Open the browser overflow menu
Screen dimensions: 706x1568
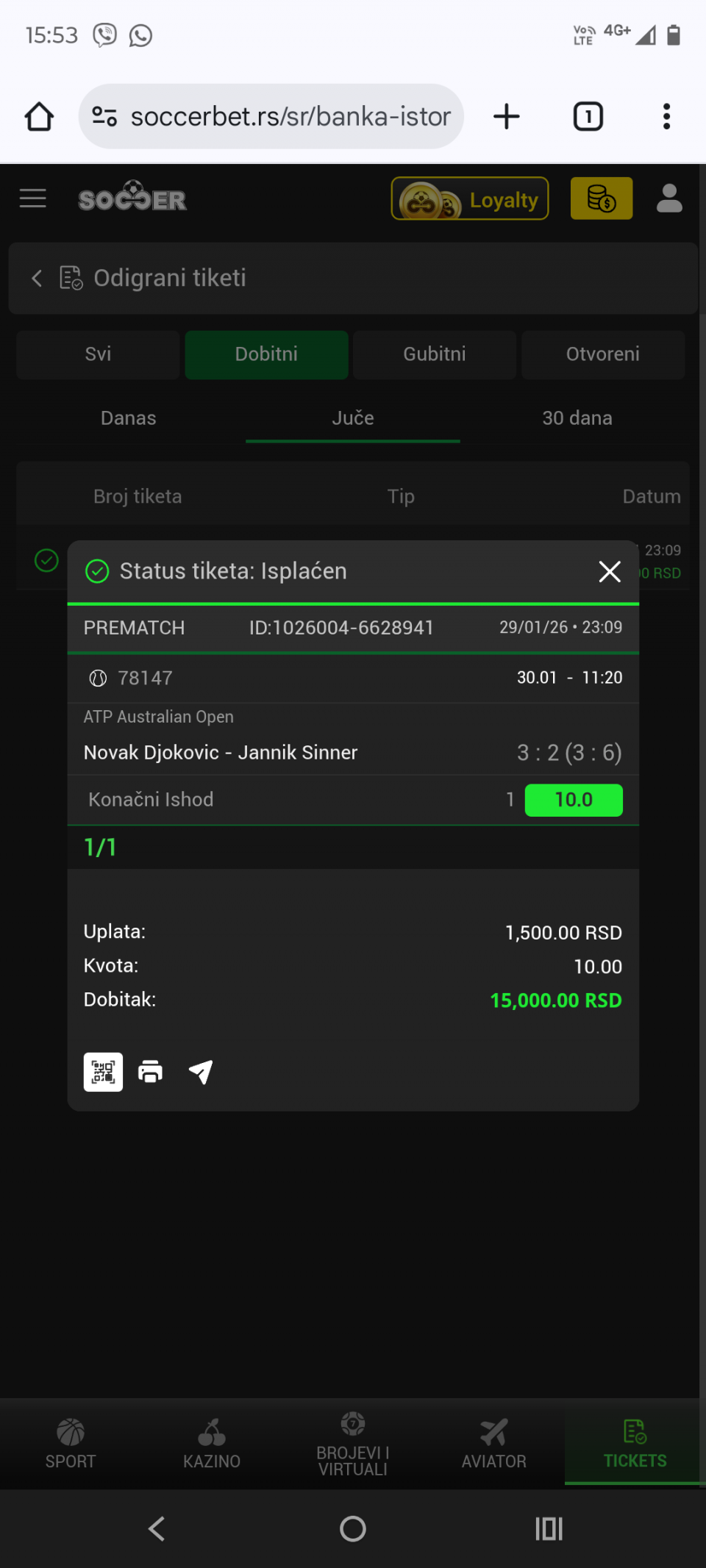(x=666, y=116)
